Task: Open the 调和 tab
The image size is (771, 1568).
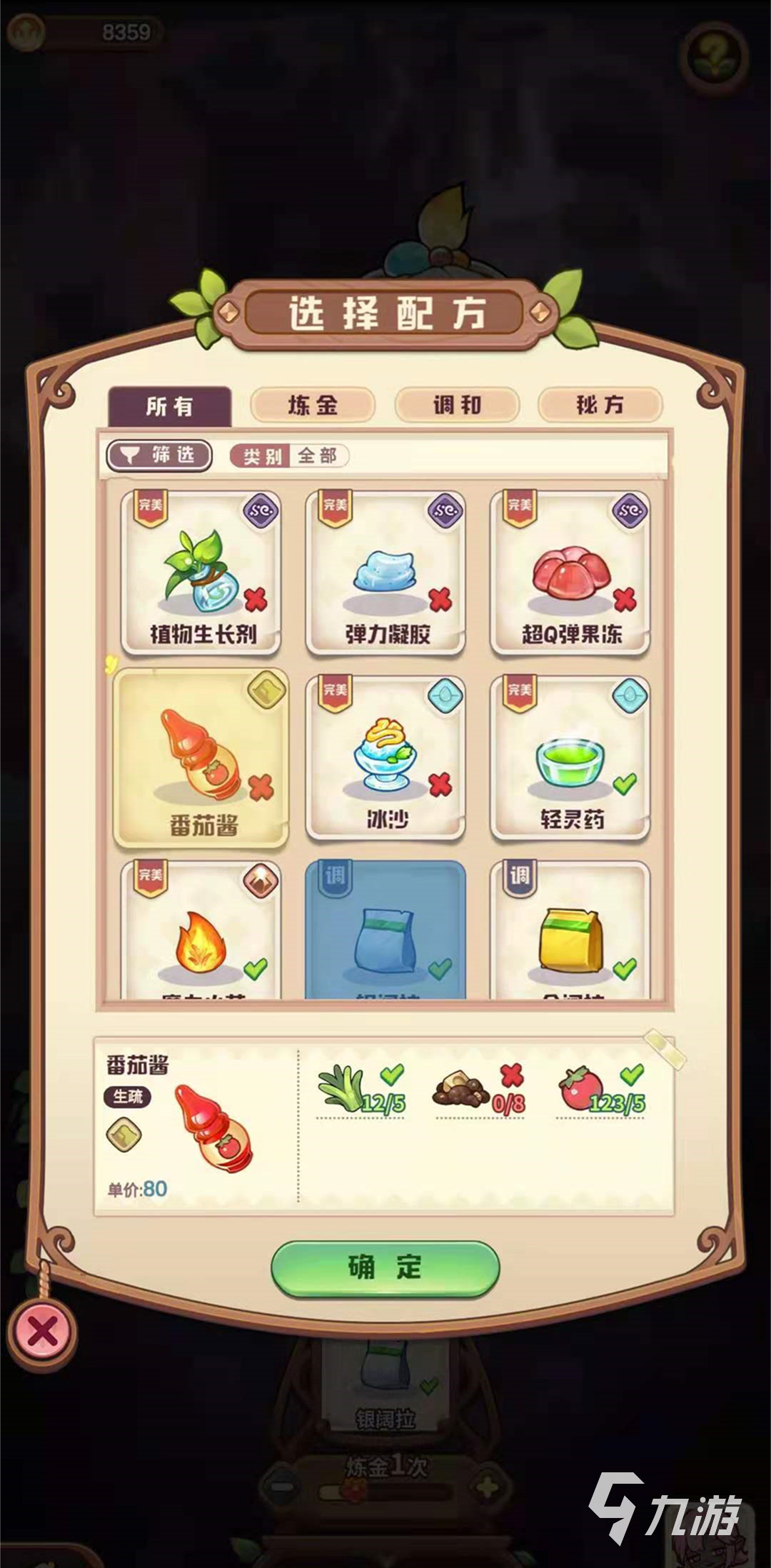Action: (x=457, y=406)
